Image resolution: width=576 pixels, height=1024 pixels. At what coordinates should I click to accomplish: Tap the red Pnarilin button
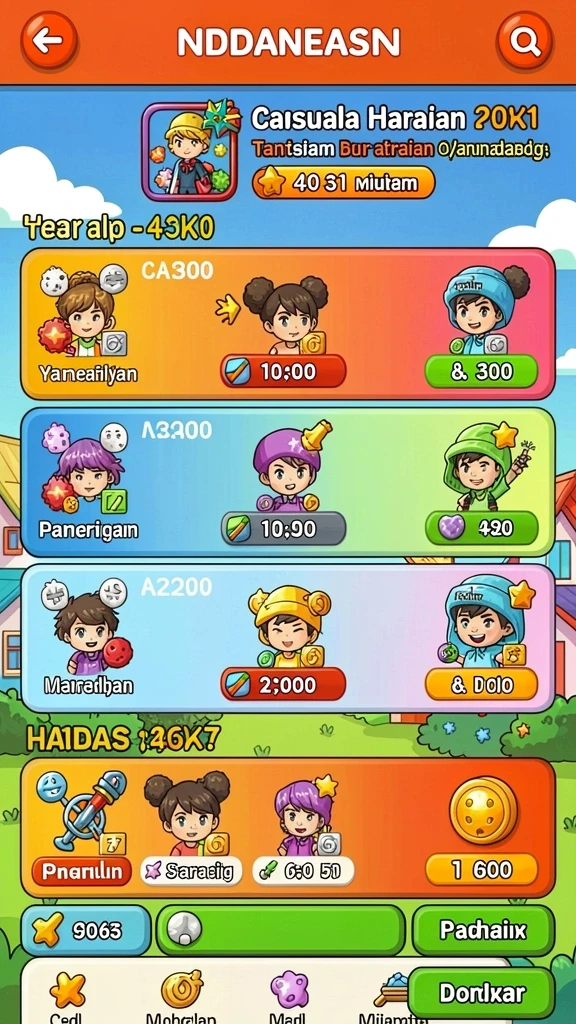82,871
